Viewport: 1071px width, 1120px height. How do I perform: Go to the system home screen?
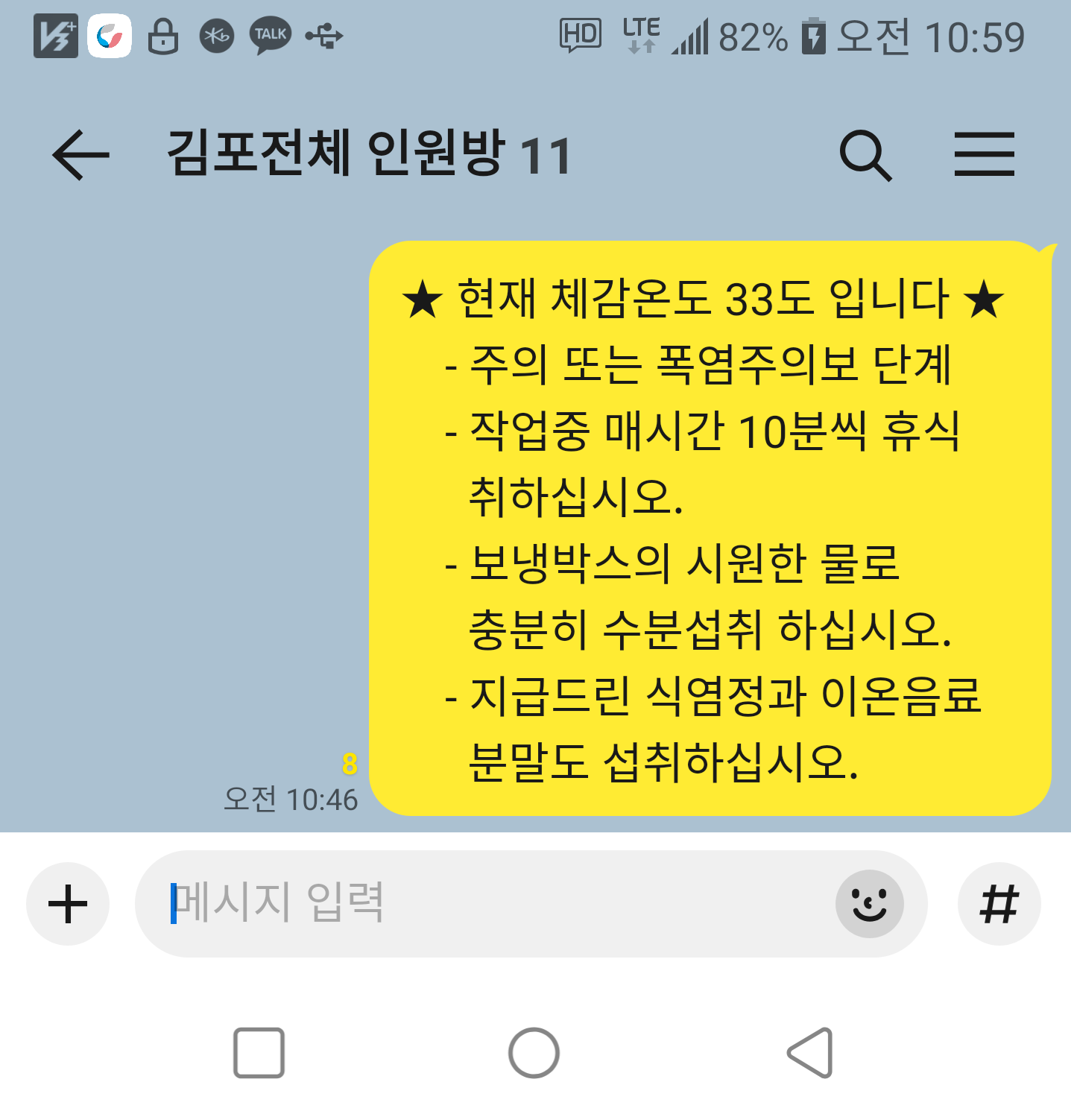click(x=534, y=1053)
